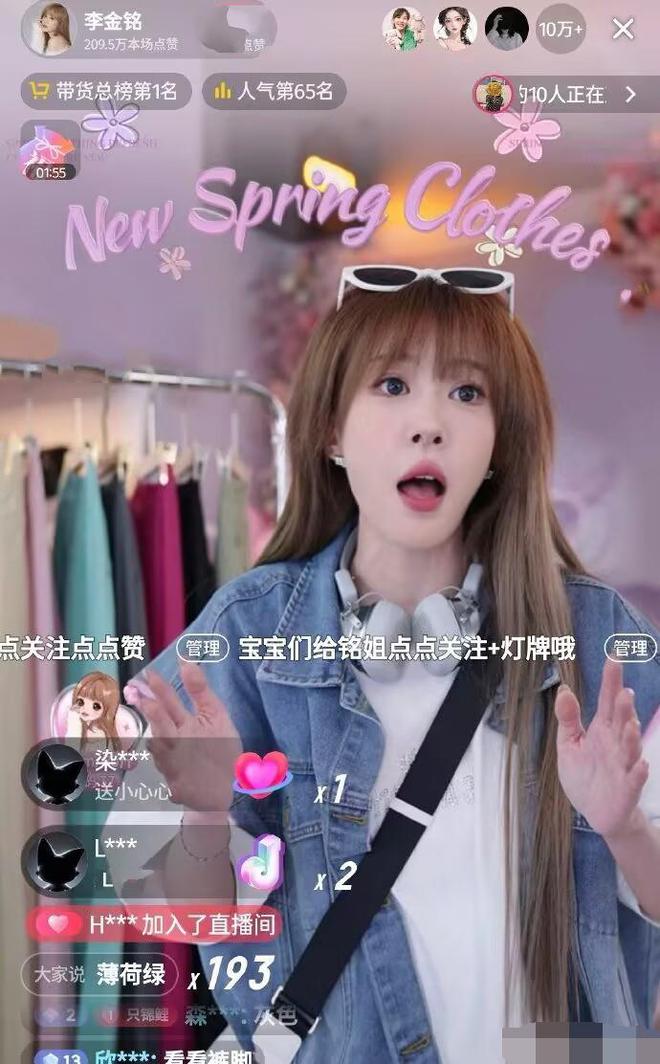
Task: Tap the 大家说 薄荷绿 comment chip
Action: tap(100, 974)
